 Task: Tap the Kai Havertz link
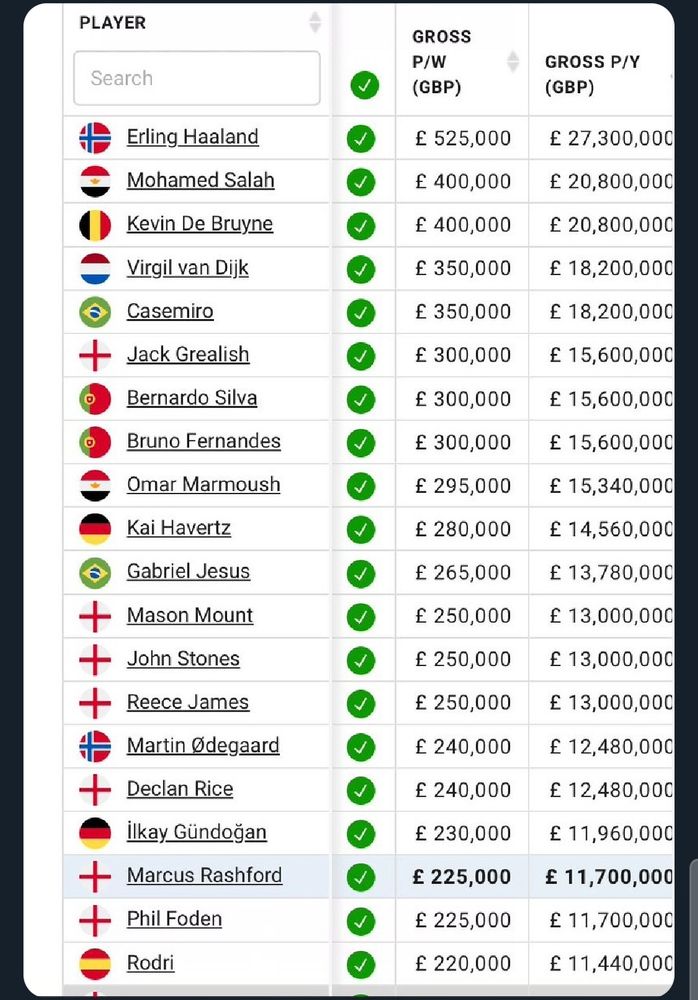click(178, 528)
